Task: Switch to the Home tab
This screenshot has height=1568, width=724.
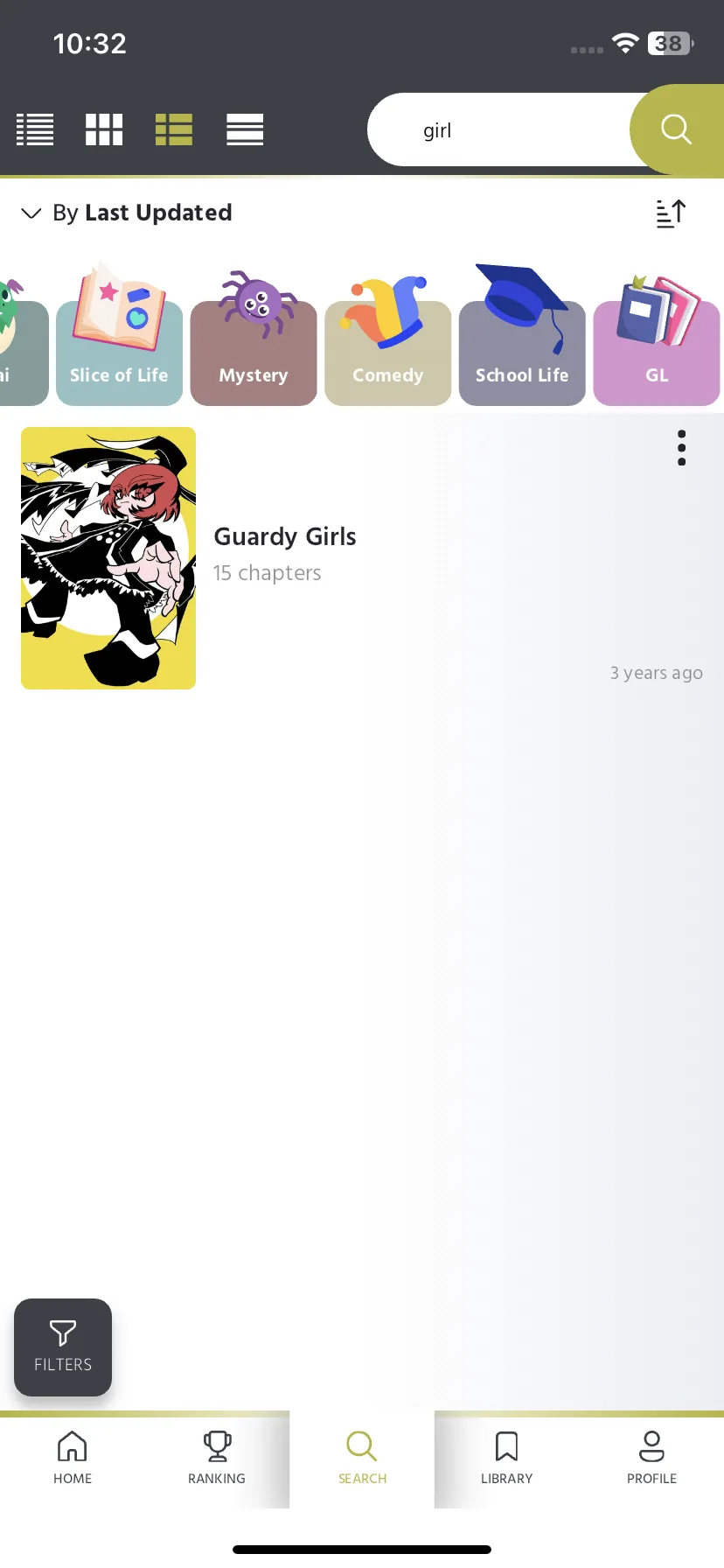Action: pos(73,1457)
